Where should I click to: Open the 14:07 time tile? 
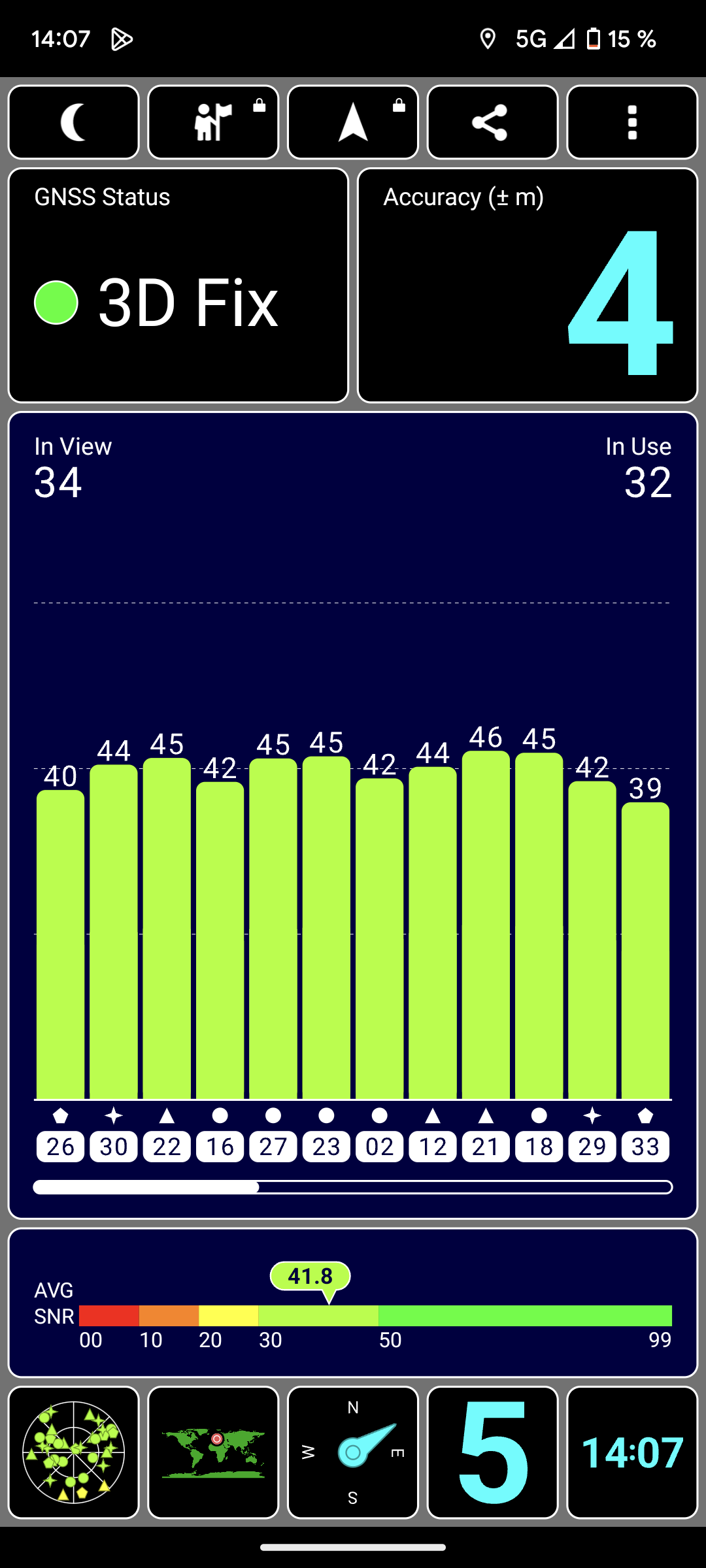tap(632, 1452)
